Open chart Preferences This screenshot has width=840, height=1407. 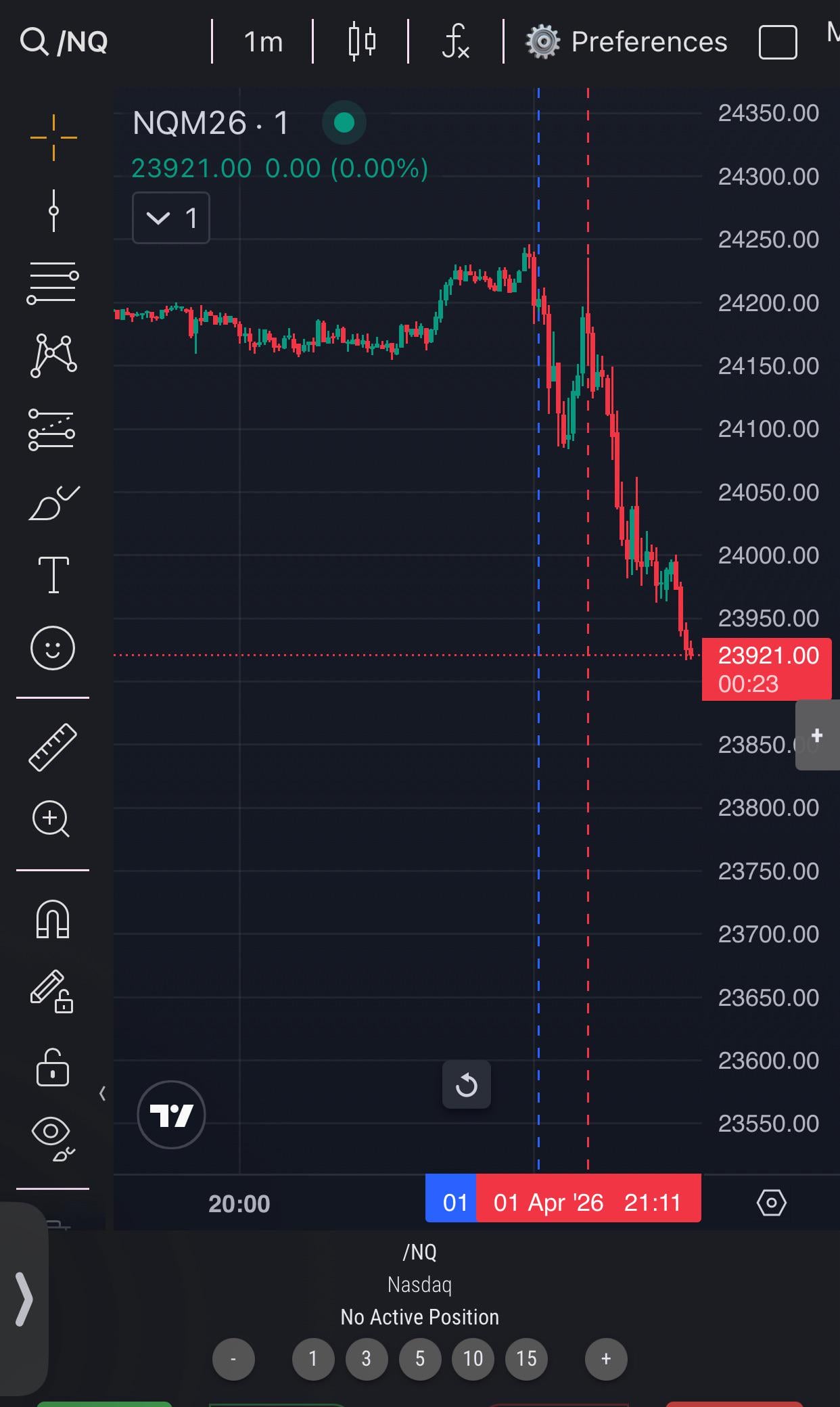click(627, 42)
